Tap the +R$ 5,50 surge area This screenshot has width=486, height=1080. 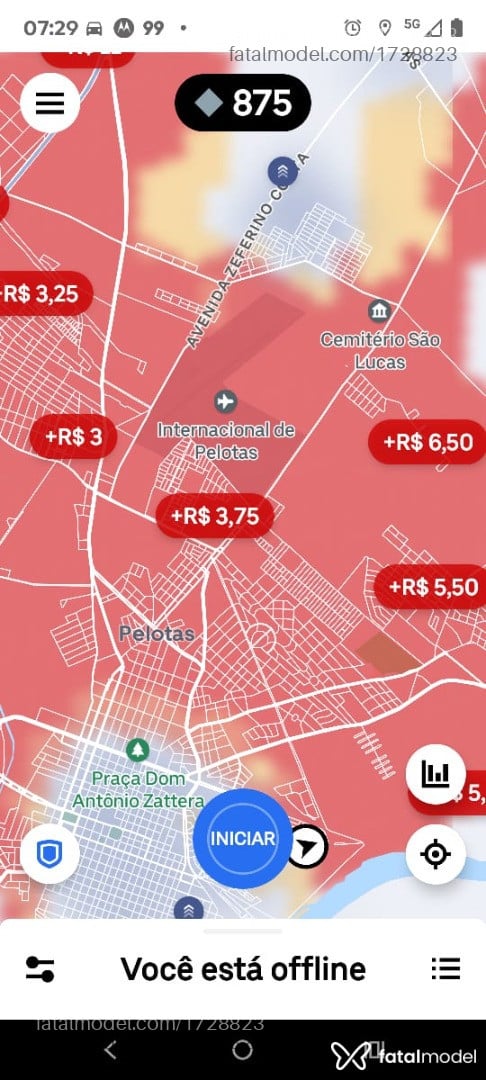coord(430,587)
